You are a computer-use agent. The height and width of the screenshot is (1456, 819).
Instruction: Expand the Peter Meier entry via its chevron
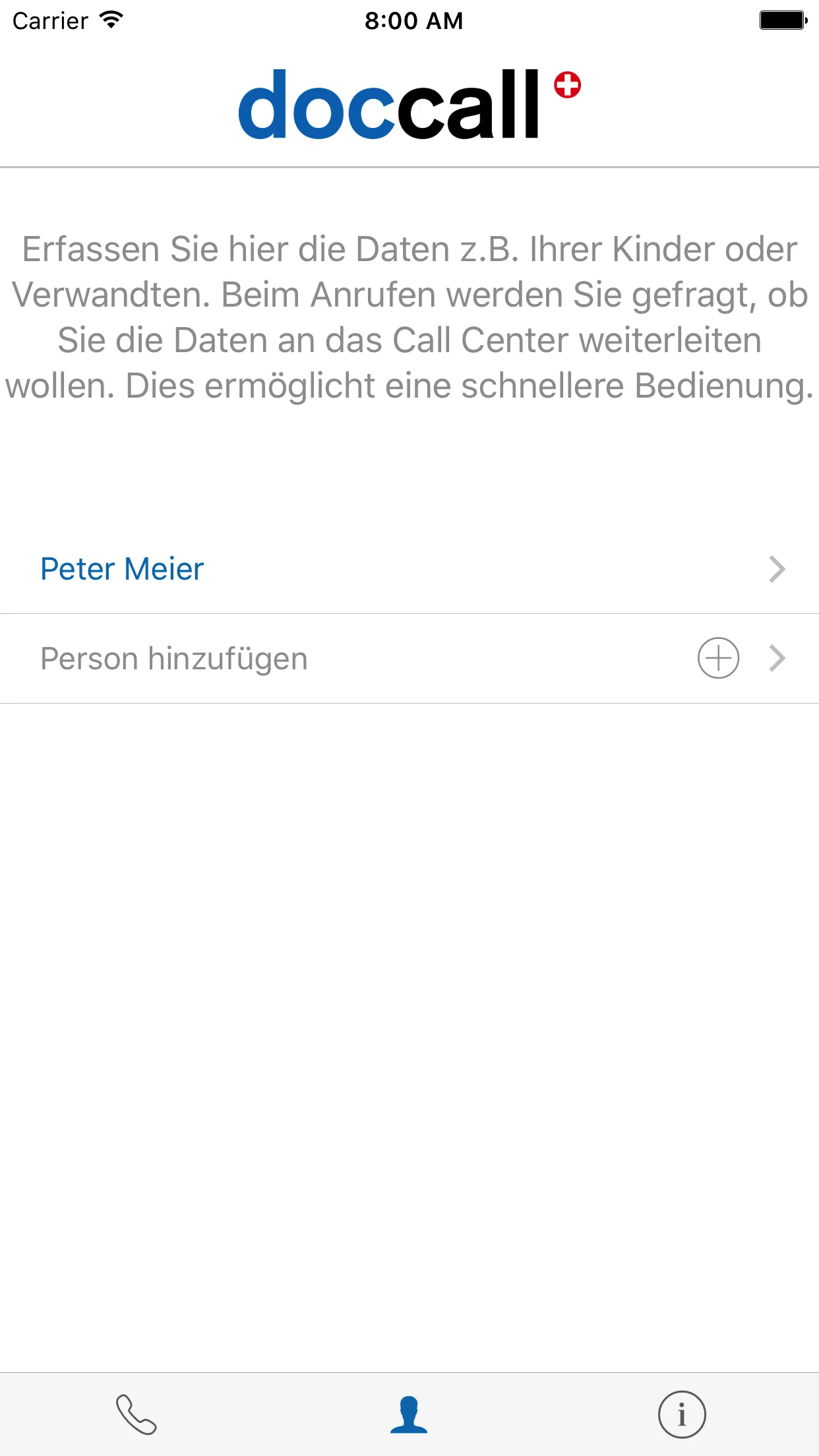(x=778, y=568)
